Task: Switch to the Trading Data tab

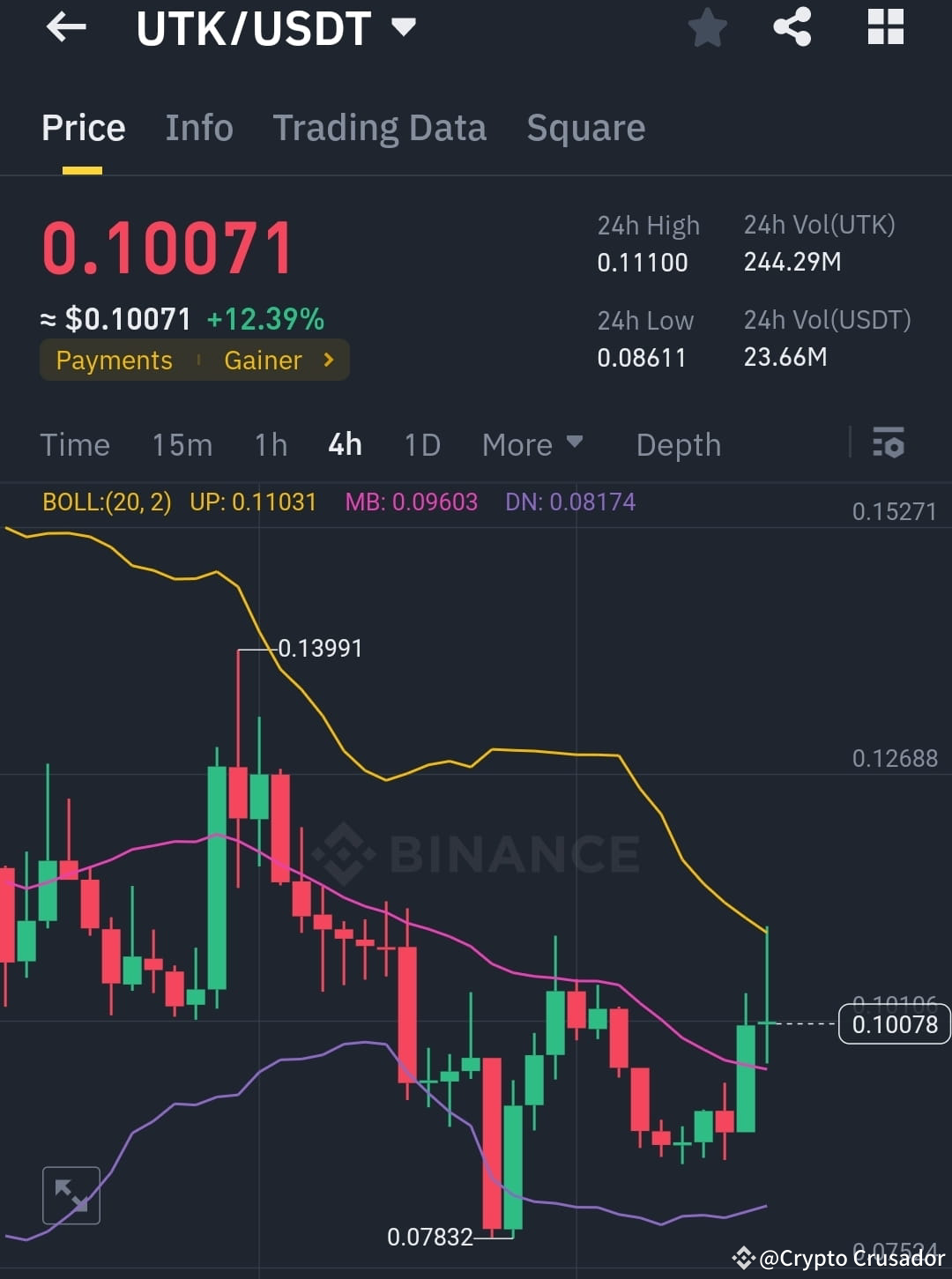Action: tap(380, 128)
